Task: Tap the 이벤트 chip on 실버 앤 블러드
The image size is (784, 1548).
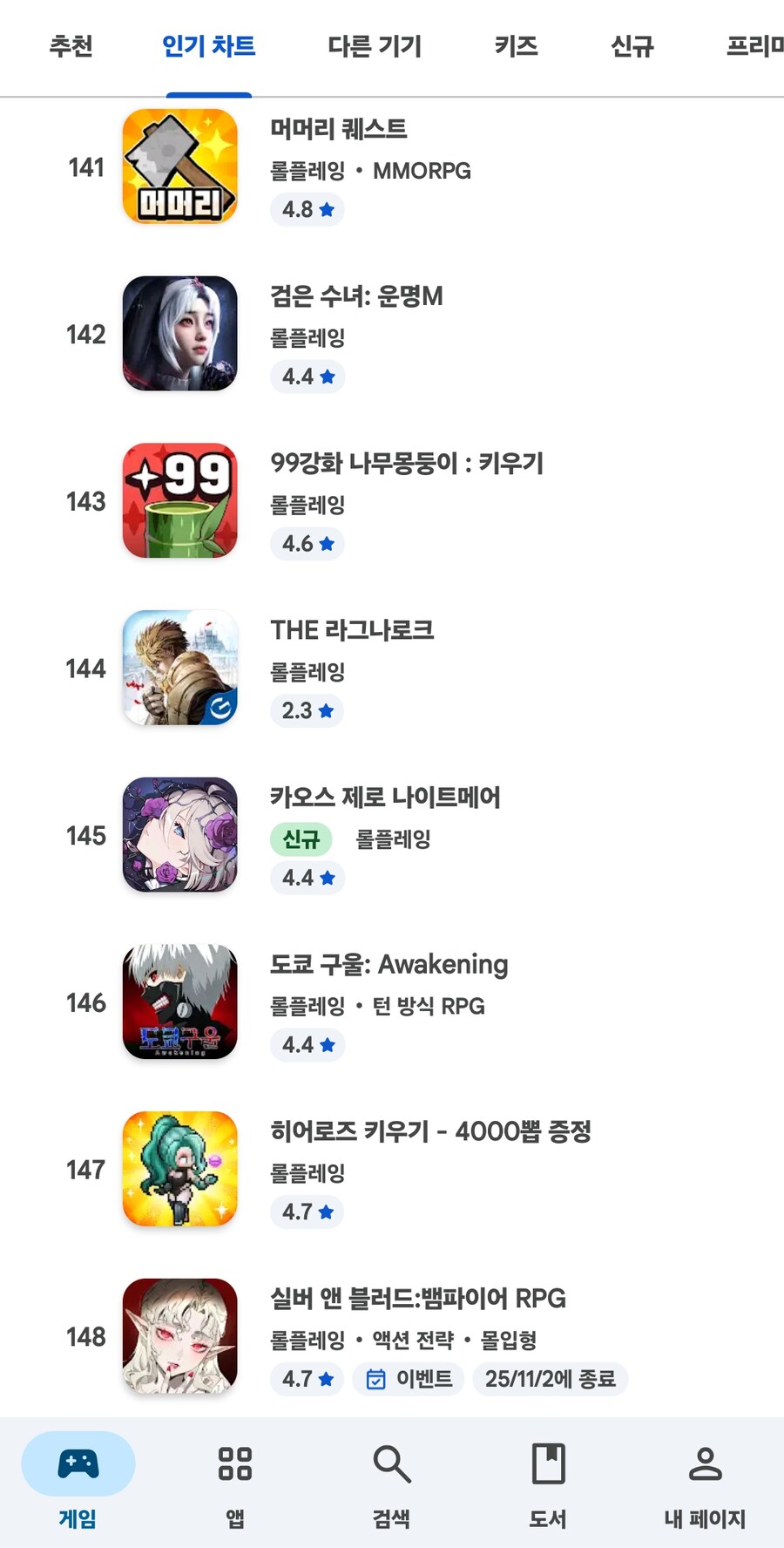Action: click(x=408, y=1379)
